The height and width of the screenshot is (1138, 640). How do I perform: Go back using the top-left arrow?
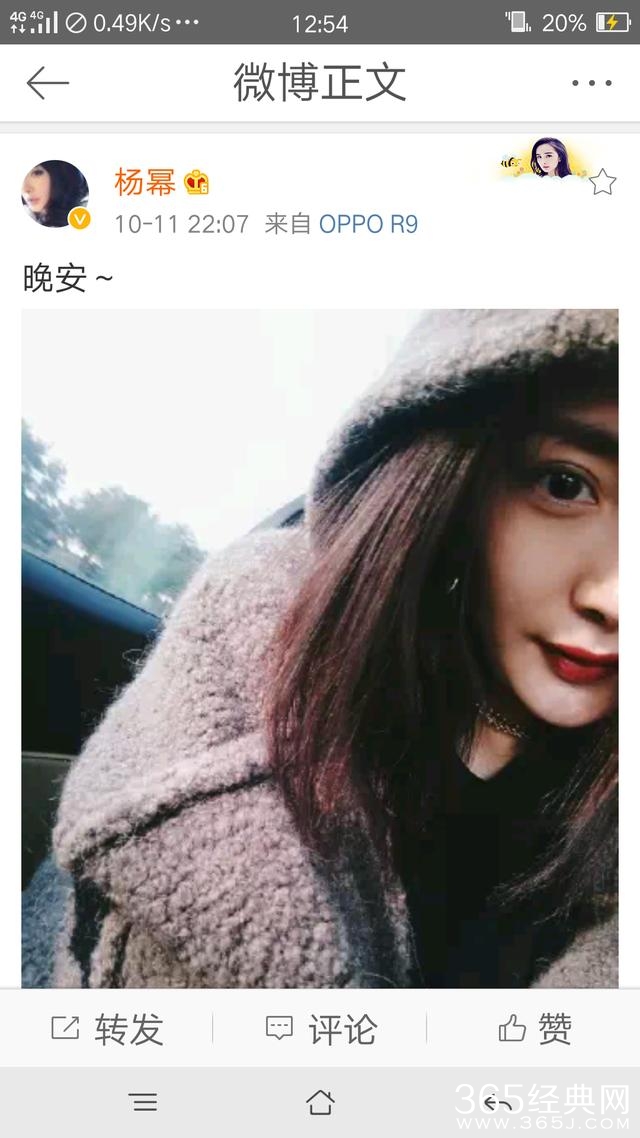click(x=47, y=83)
